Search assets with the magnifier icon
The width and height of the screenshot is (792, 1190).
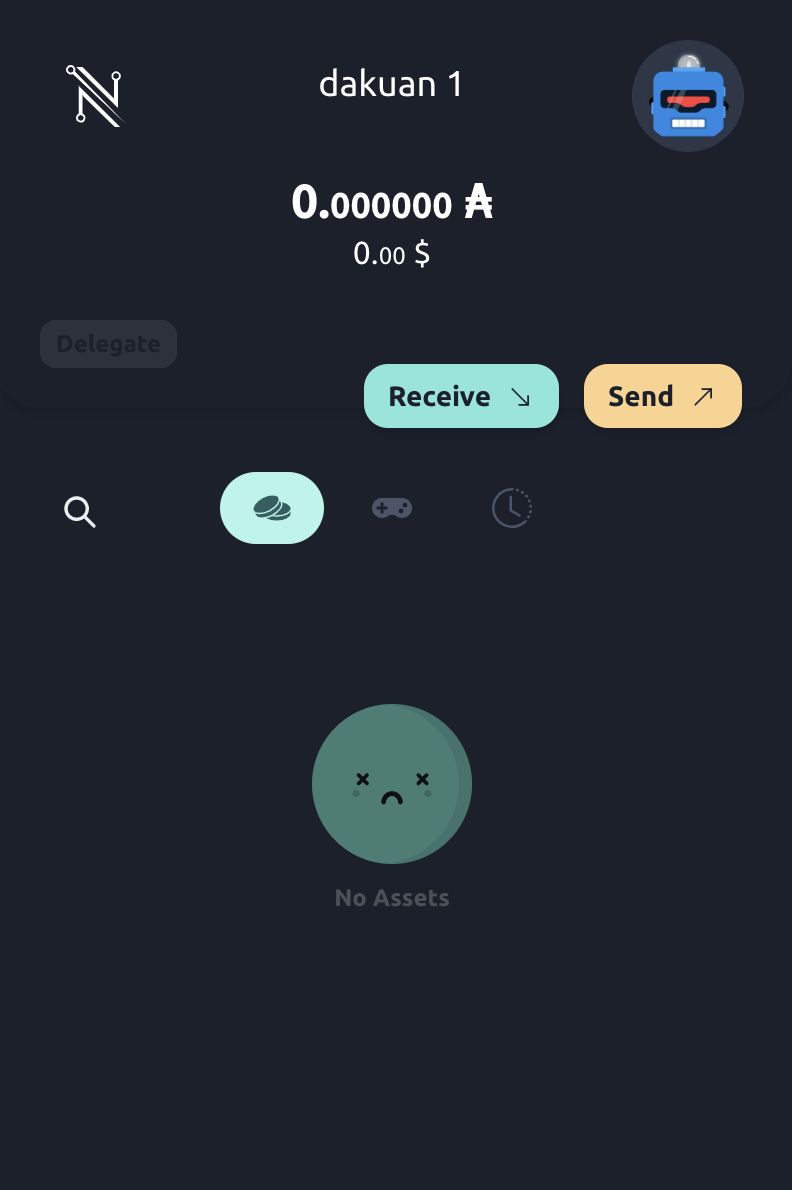[80, 511]
